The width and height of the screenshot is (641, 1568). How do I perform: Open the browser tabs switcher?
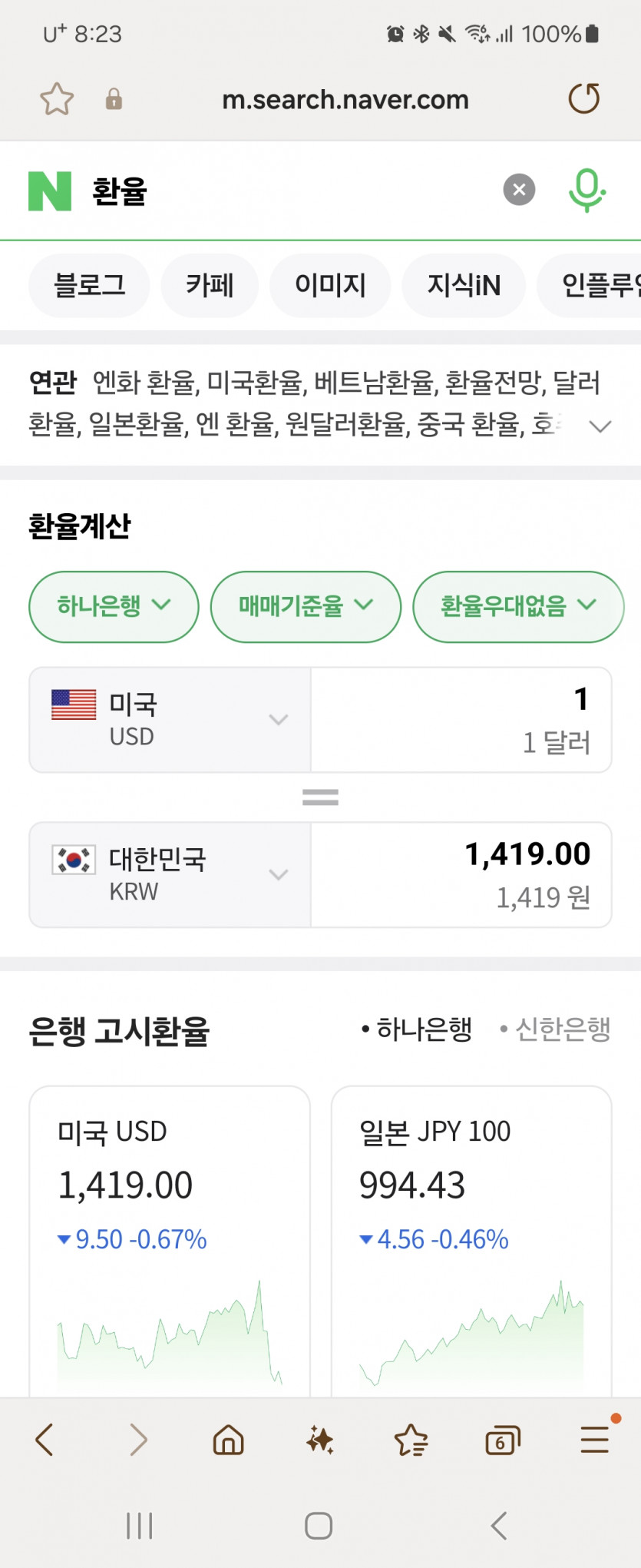pyautogui.click(x=503, y=1440)
